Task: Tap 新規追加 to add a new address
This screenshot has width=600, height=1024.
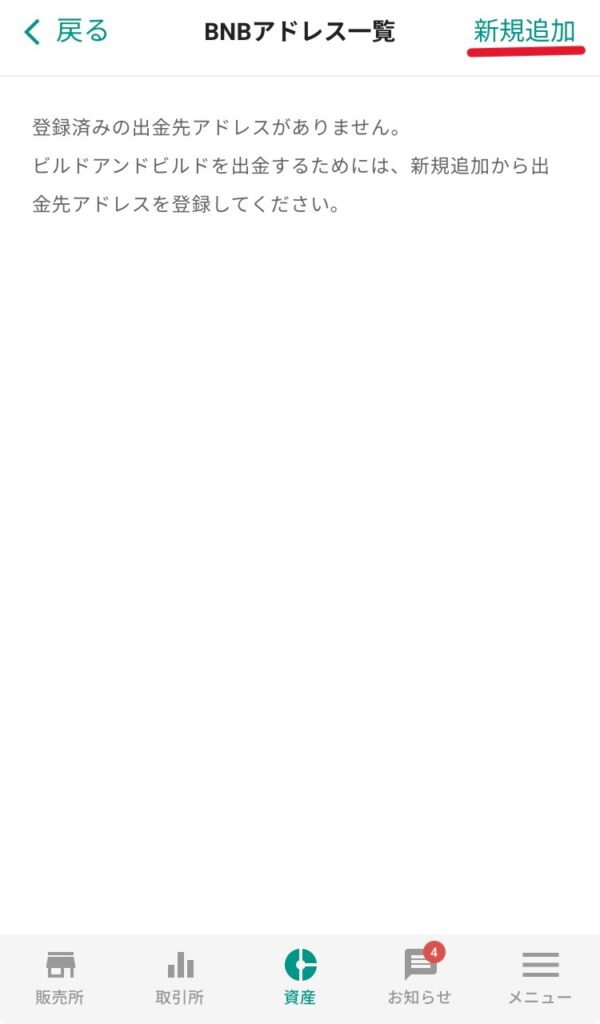Action: tap(525, 32)
